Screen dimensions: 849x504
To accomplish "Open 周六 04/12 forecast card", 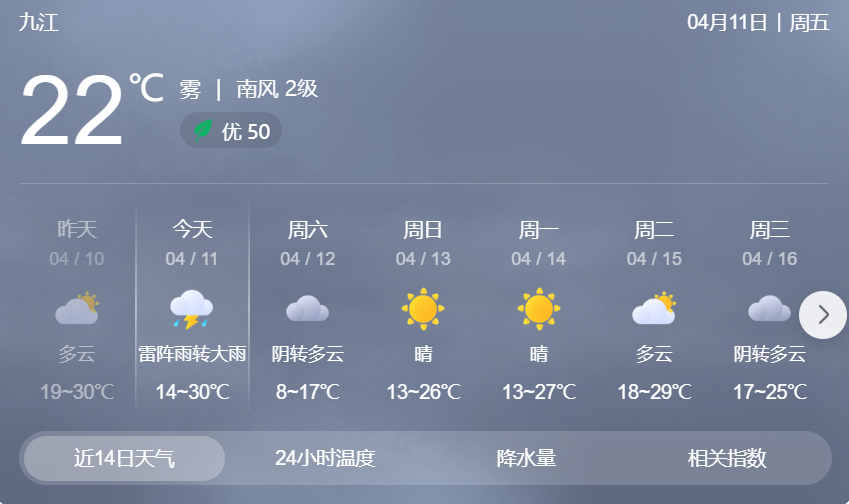I will [x=308, y=310].
